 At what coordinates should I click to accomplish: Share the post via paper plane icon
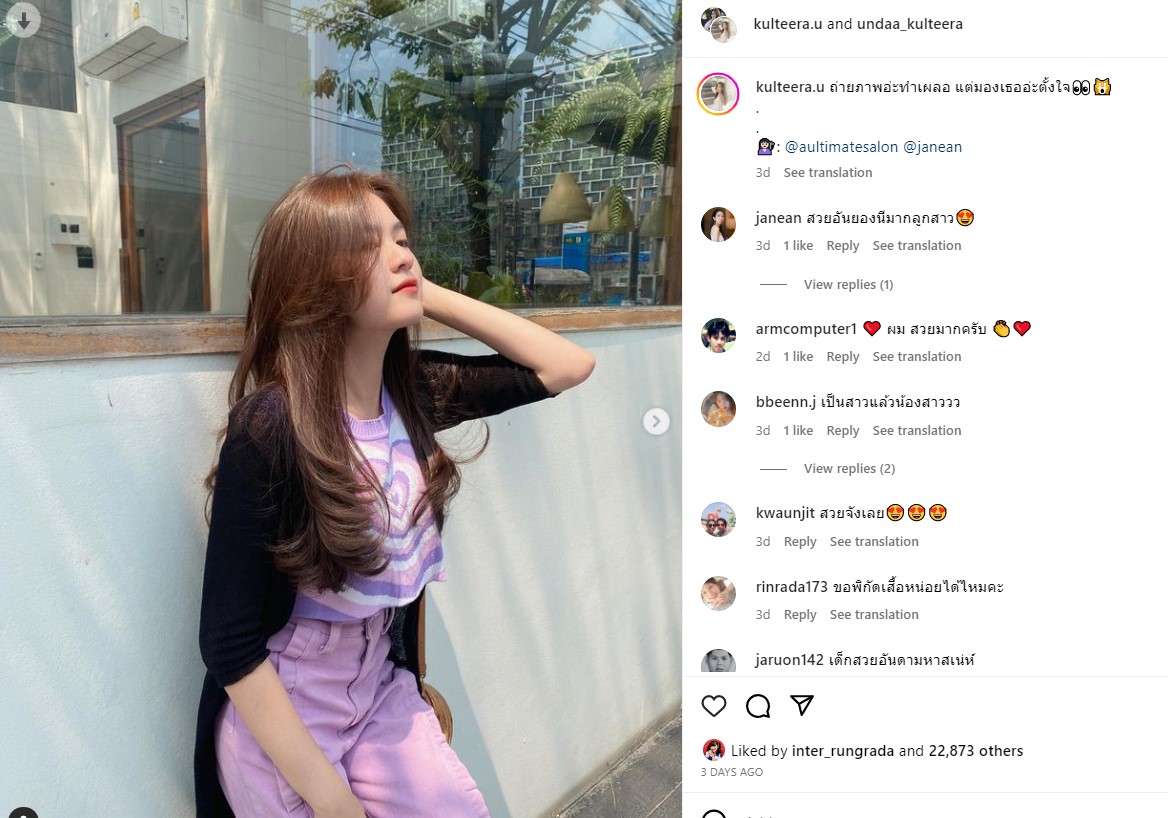click(802, 705)
